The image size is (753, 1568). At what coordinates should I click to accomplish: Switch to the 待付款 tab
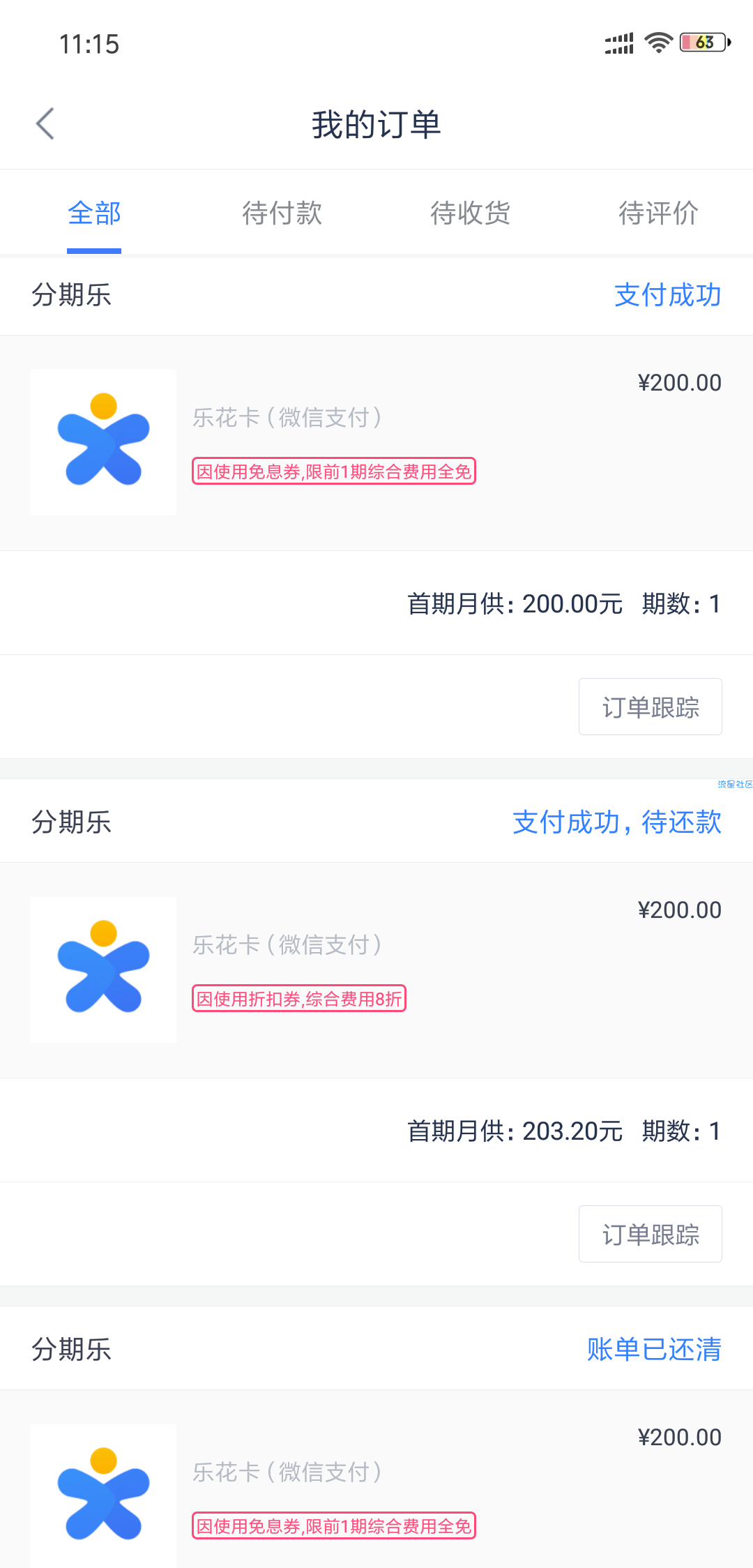click(x=282, y=213)
